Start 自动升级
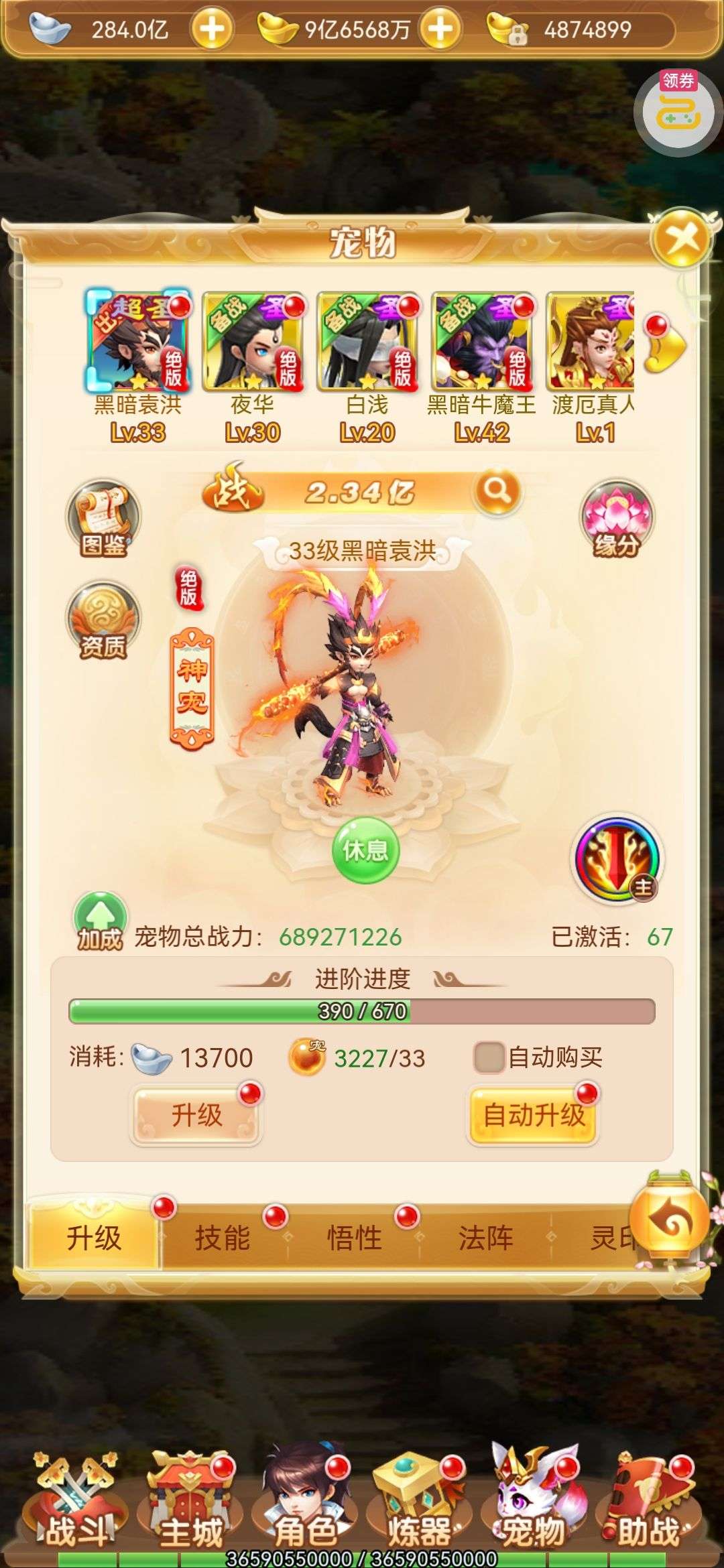This screenshot has width=724, height=1568. 534,1116
